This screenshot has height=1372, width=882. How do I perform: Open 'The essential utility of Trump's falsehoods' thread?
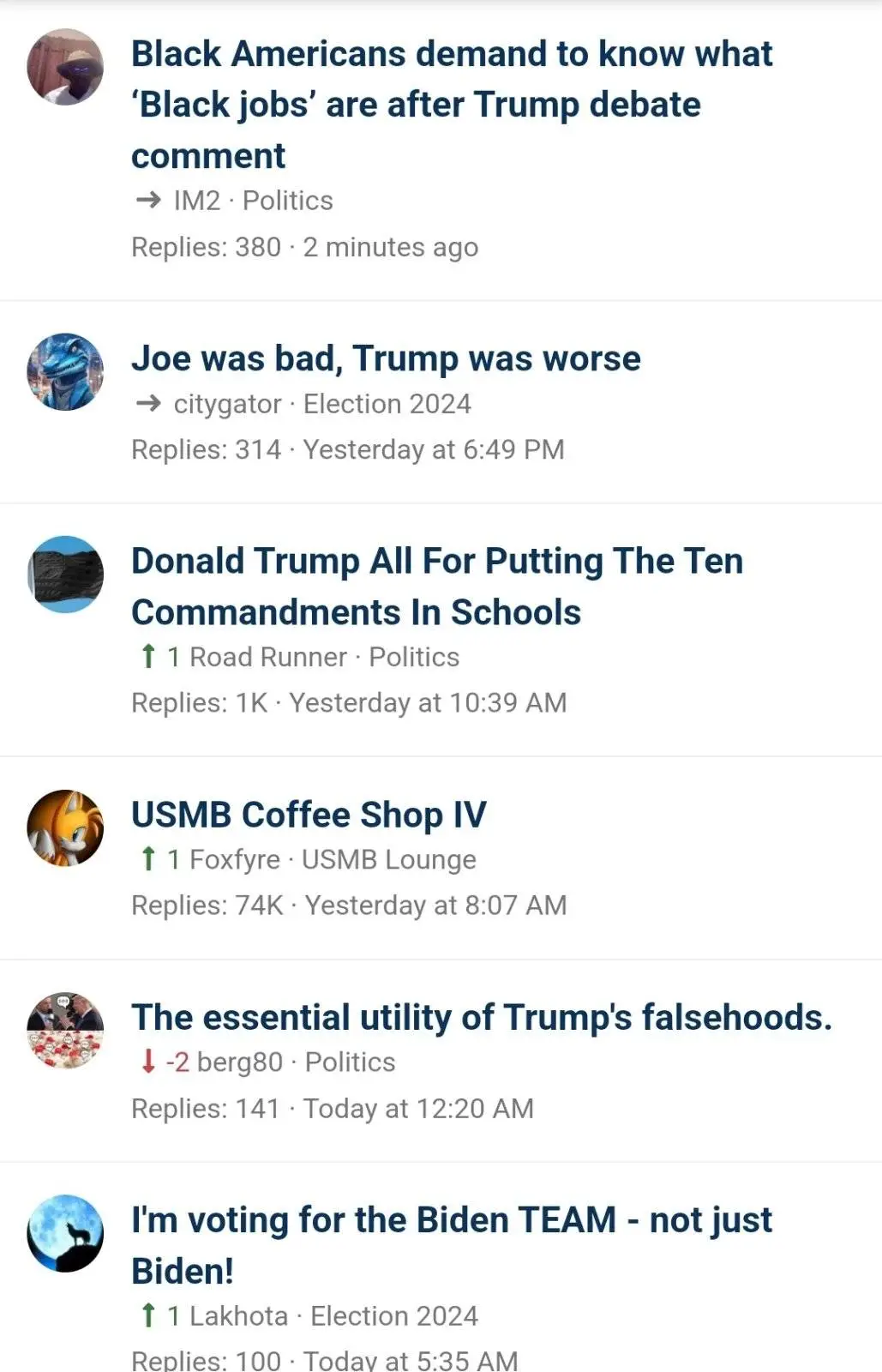(481, 1018)
